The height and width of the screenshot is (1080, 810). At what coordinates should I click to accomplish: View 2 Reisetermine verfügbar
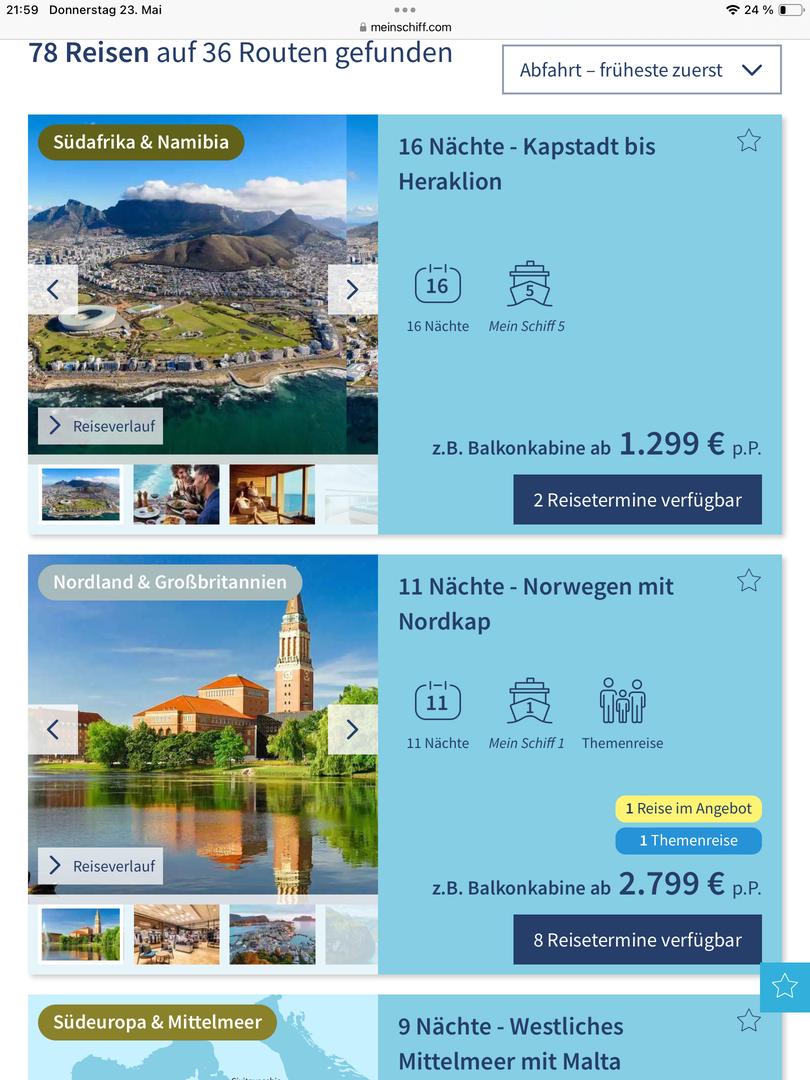click(x=637, y=500)
